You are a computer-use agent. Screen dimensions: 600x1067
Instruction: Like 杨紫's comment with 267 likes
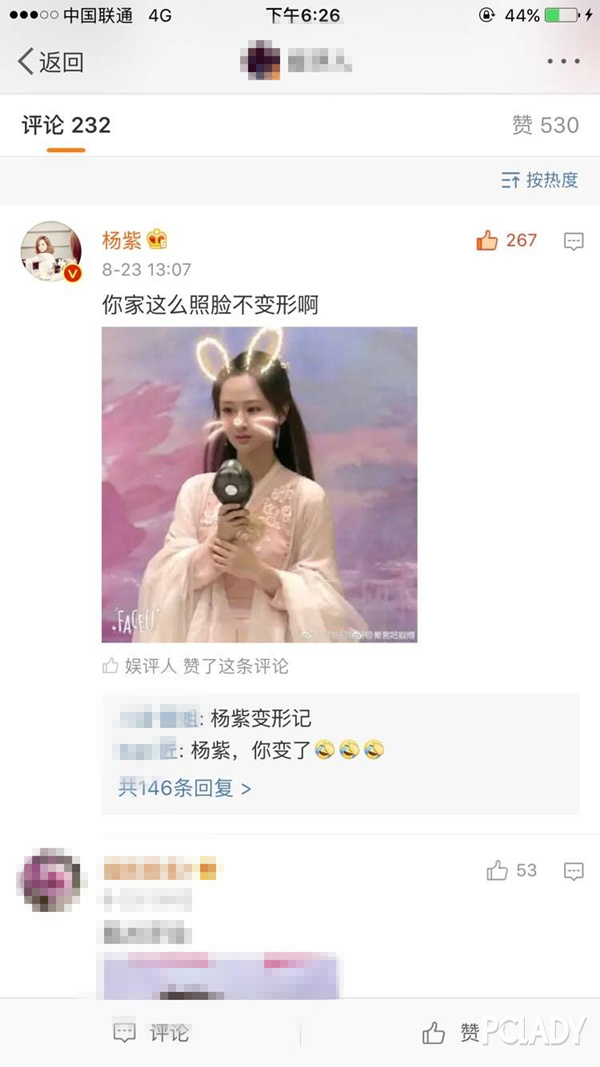tap(506, 241)
